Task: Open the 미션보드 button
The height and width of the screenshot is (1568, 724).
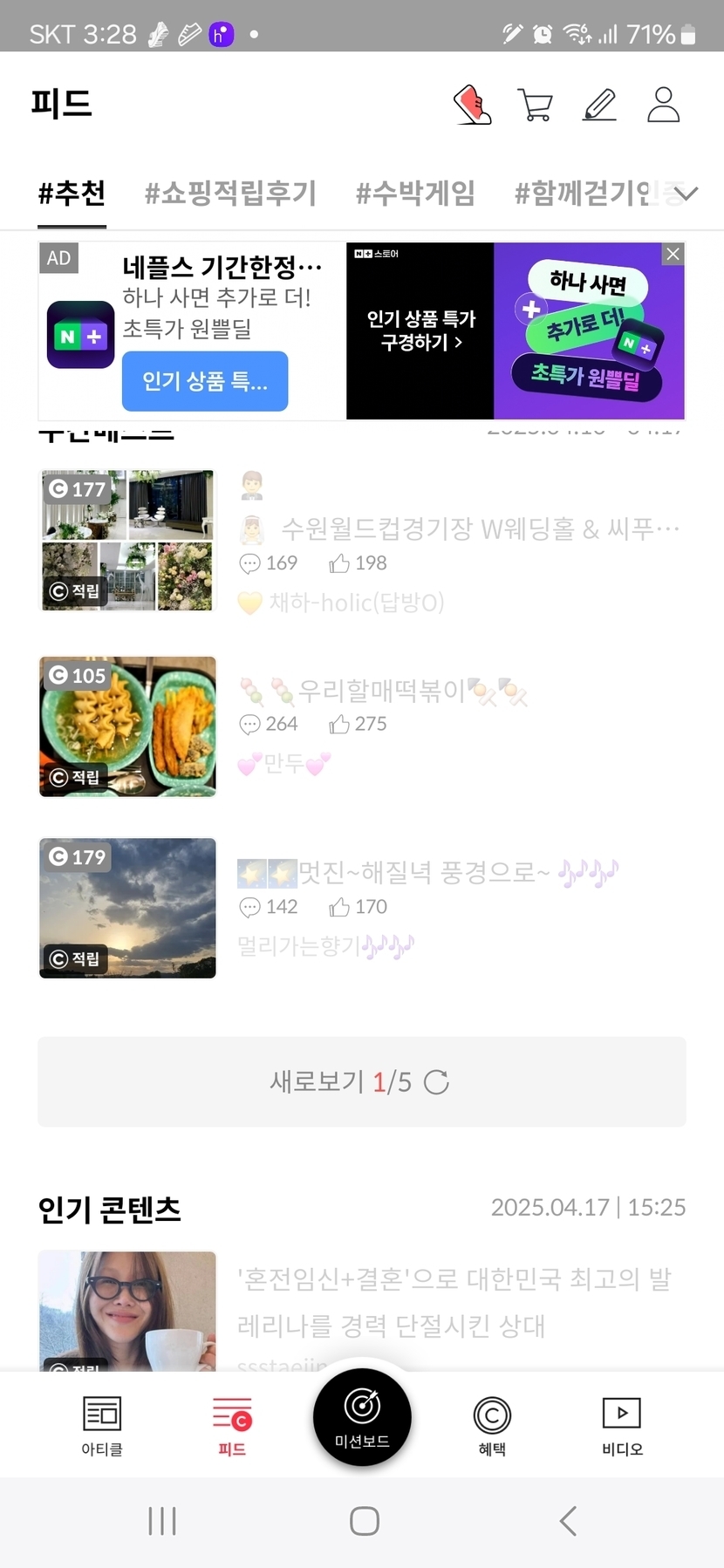Action: click(x=362, y=1417)
